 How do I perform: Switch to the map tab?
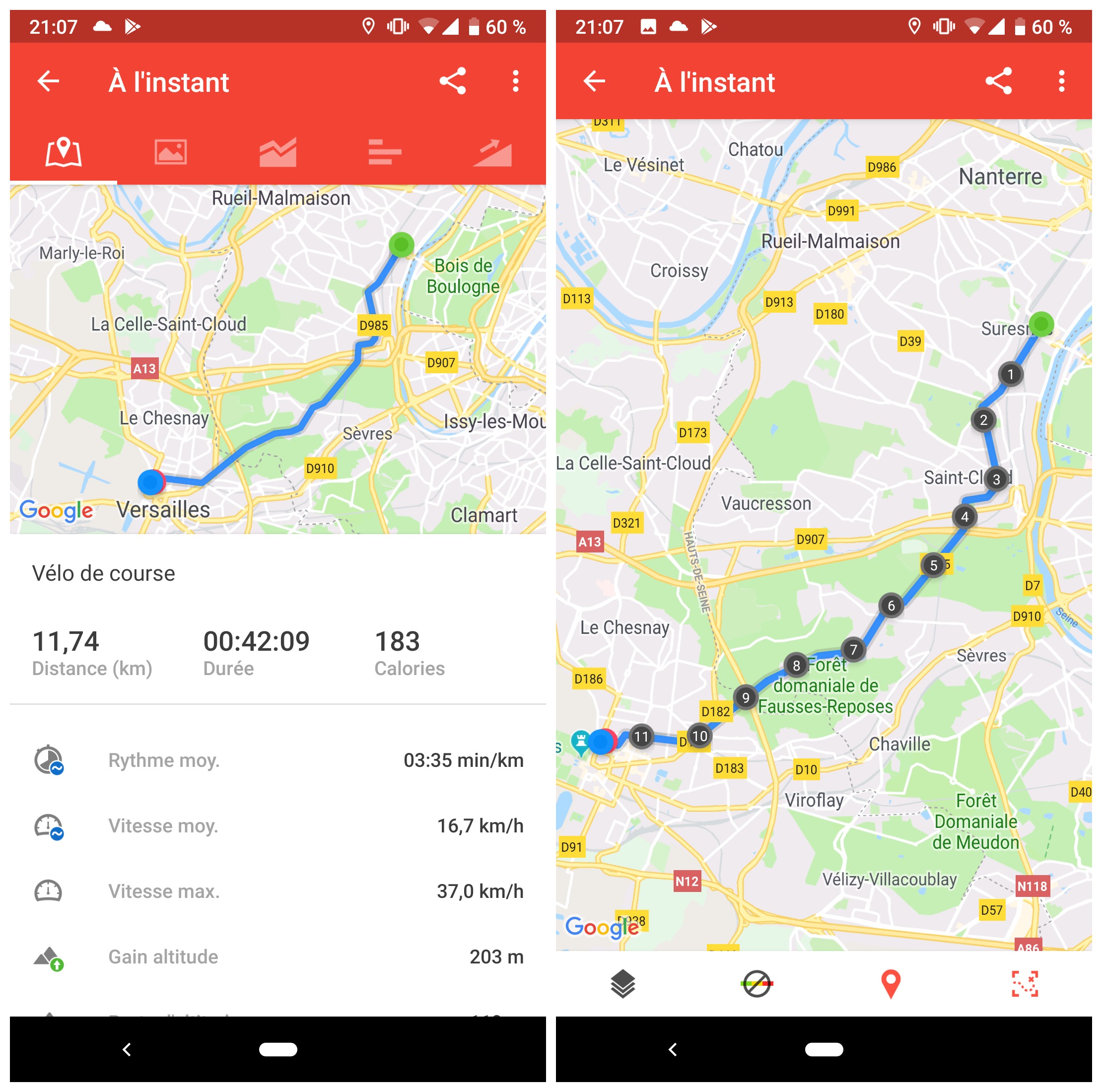(64, 152)
